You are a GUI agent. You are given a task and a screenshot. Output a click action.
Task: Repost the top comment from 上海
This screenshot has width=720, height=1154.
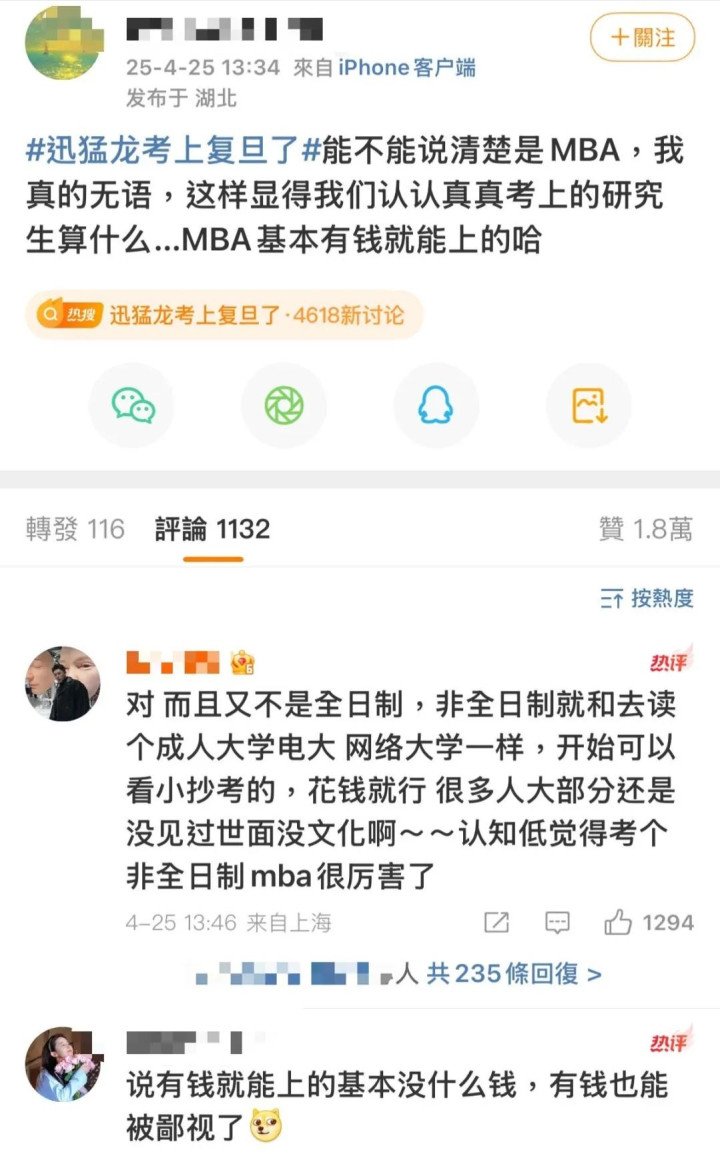click(x=497, y=922)
